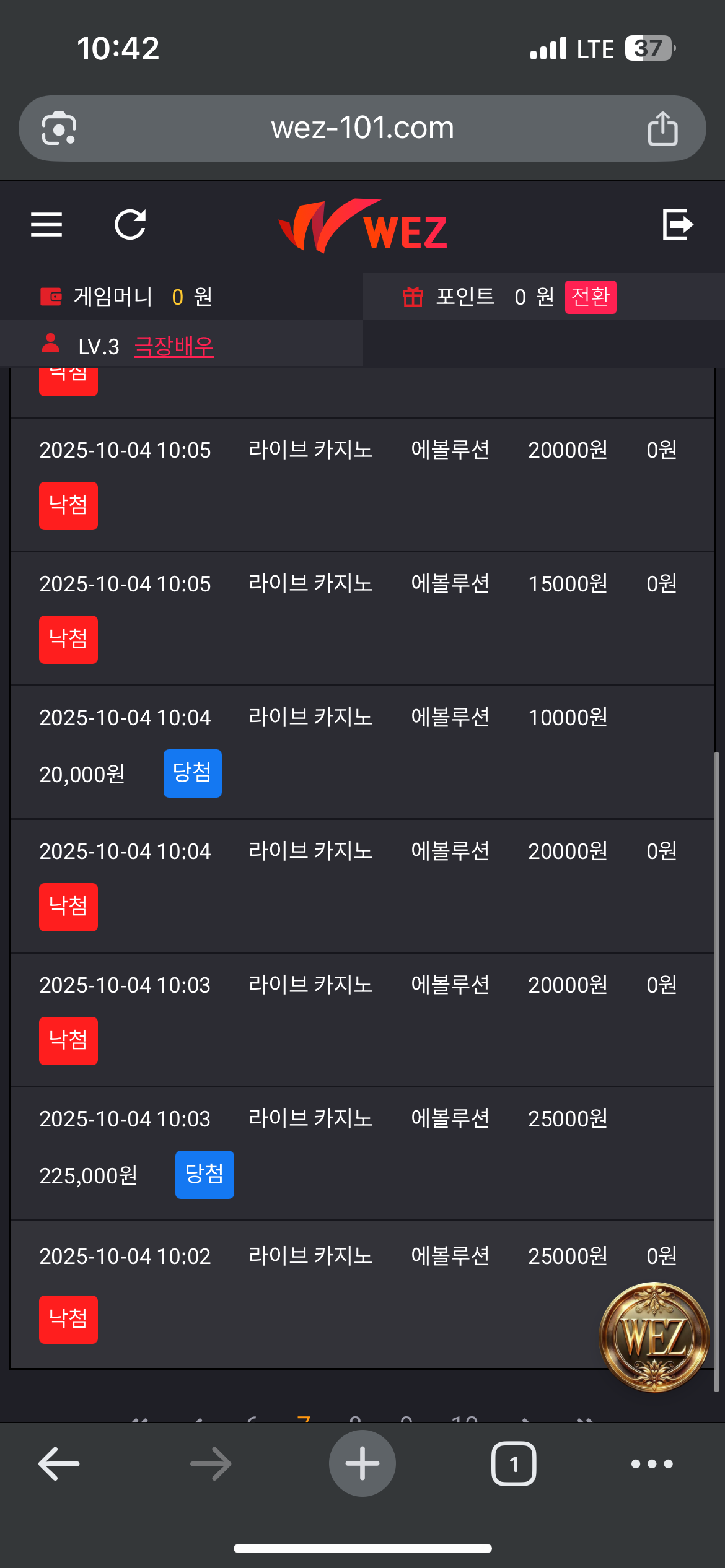Show the open tabs switcher

513,1464
